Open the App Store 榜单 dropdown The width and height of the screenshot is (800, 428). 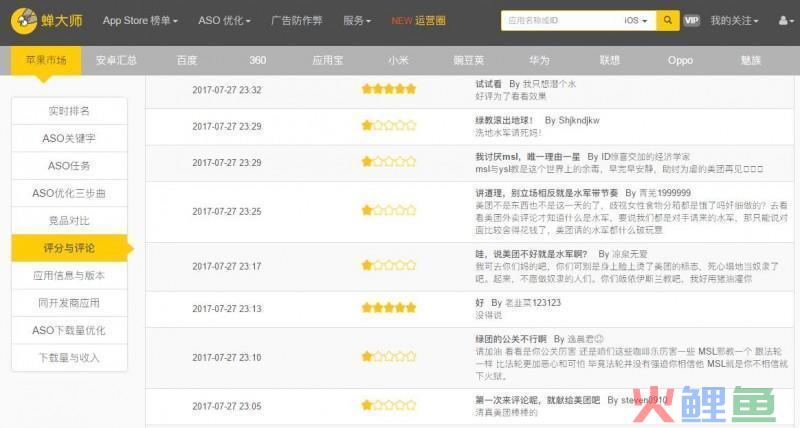click(x=141, y=20)
